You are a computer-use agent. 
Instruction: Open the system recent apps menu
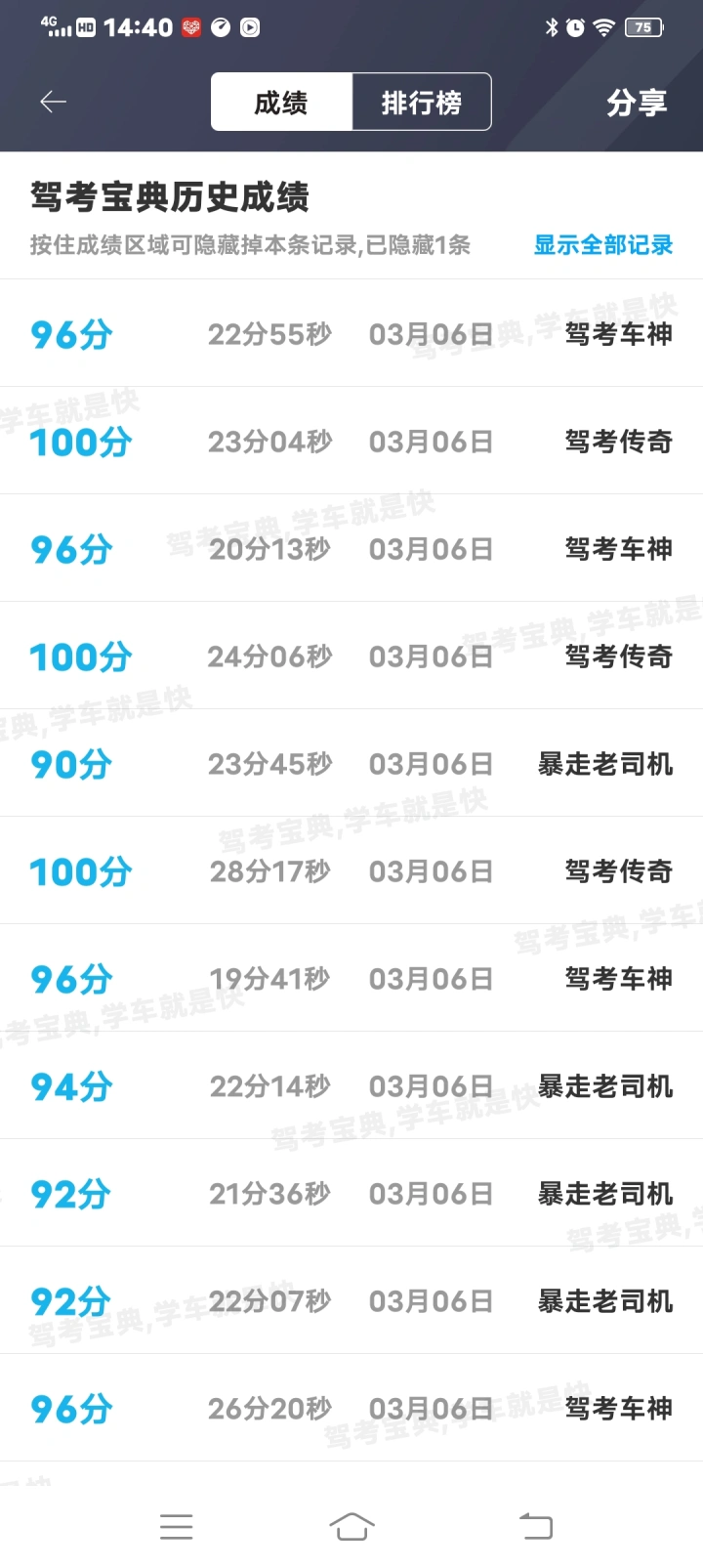(177, 1526)
